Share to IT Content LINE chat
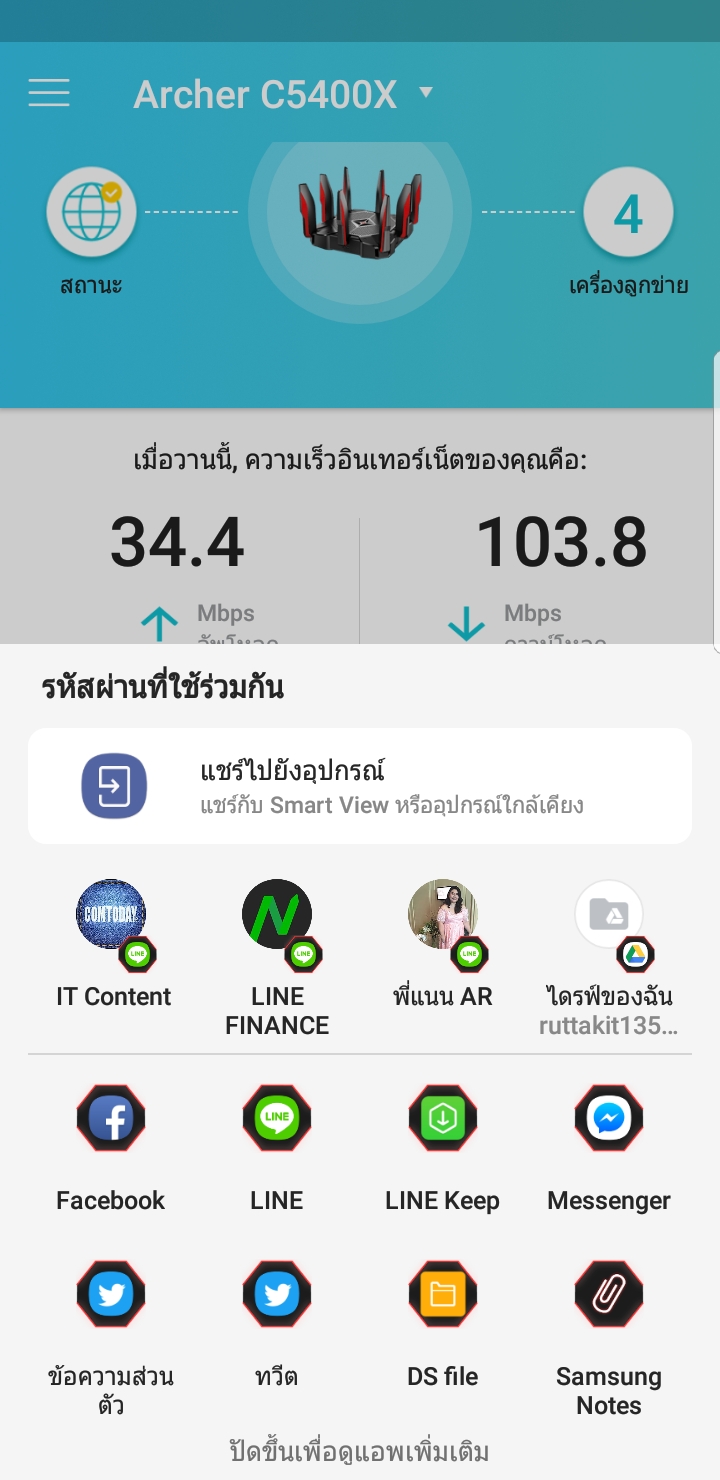This screenshot has width=720, height=1480. tap(112, 916)
